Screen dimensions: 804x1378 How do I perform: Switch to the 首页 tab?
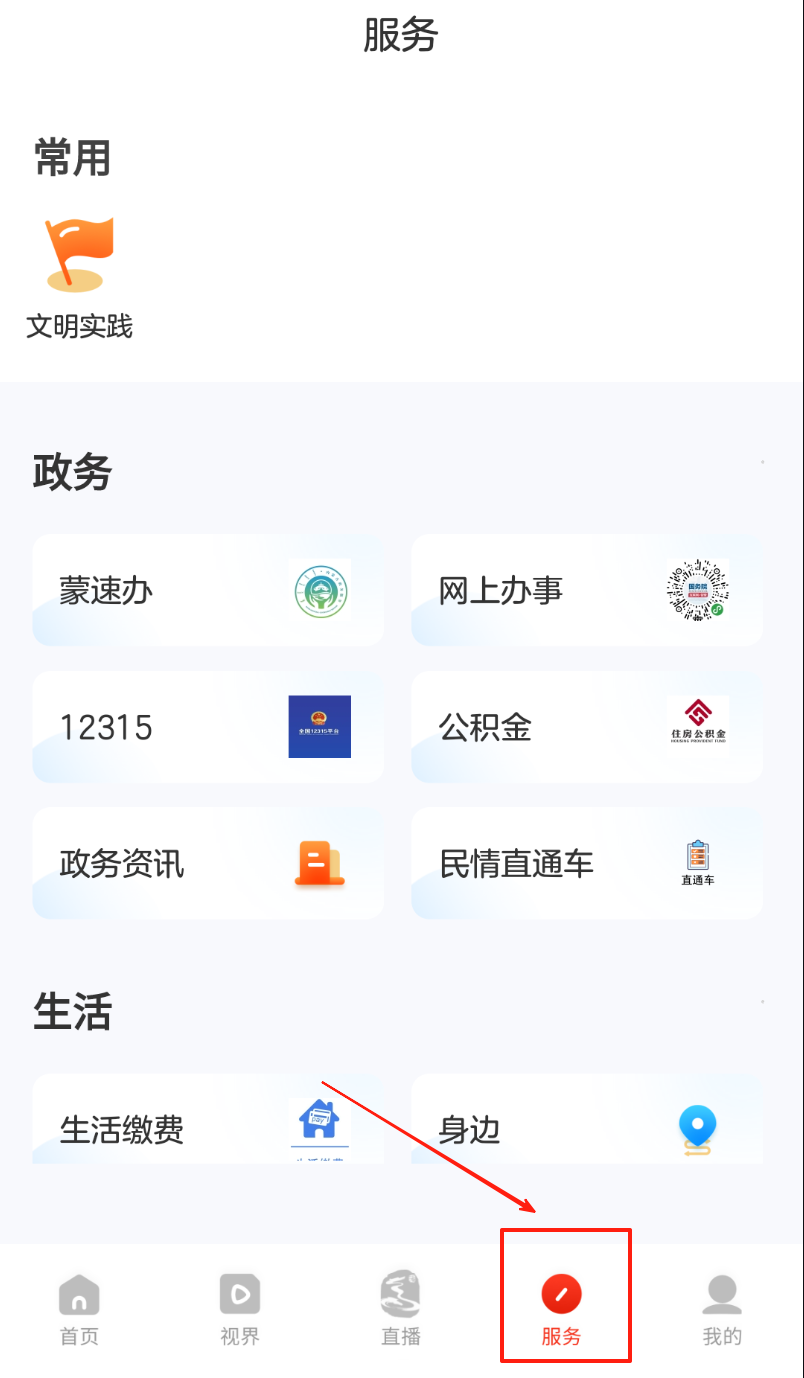(x=79, y=1308)
